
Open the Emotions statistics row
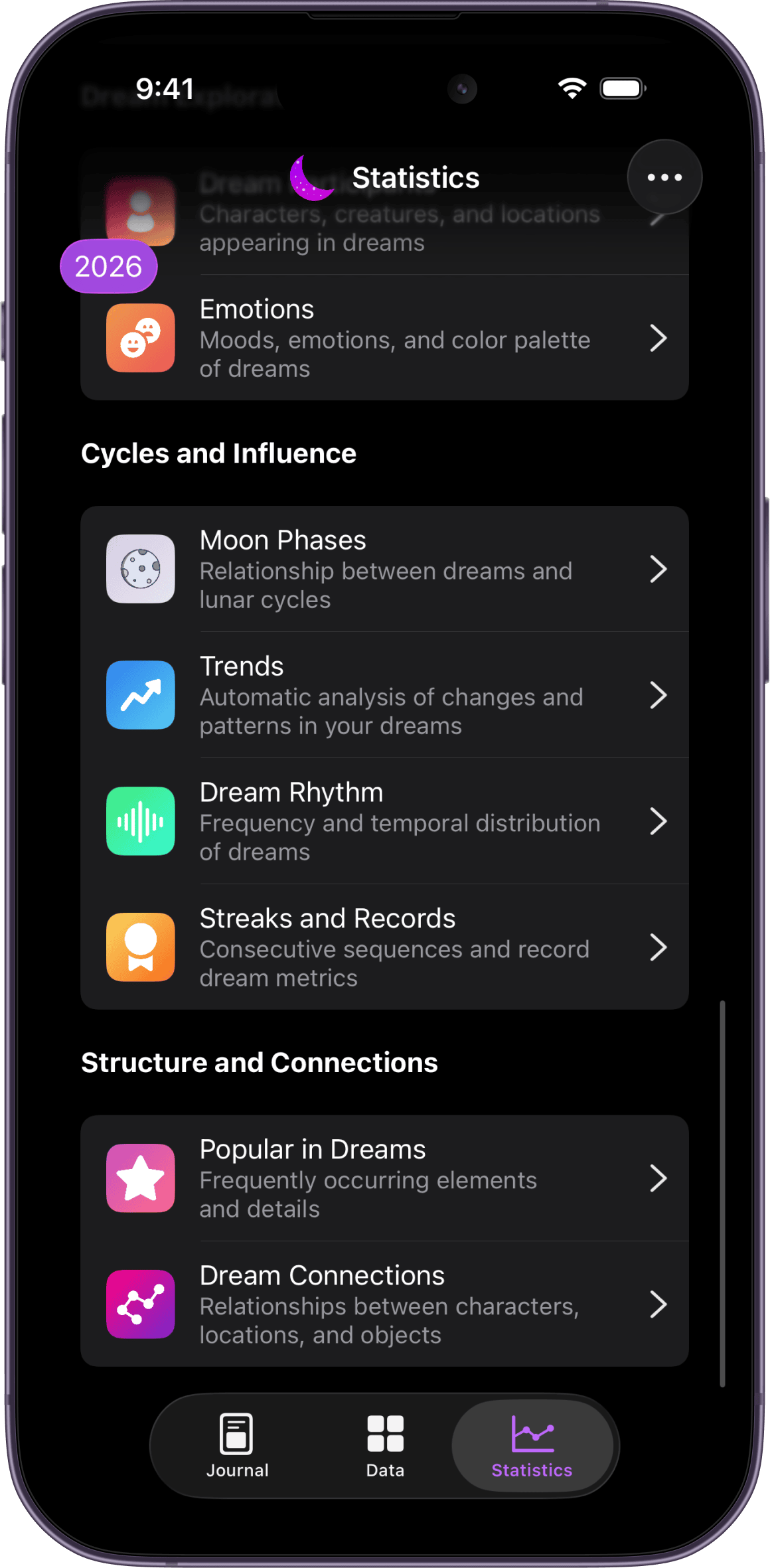pos(384,338)
